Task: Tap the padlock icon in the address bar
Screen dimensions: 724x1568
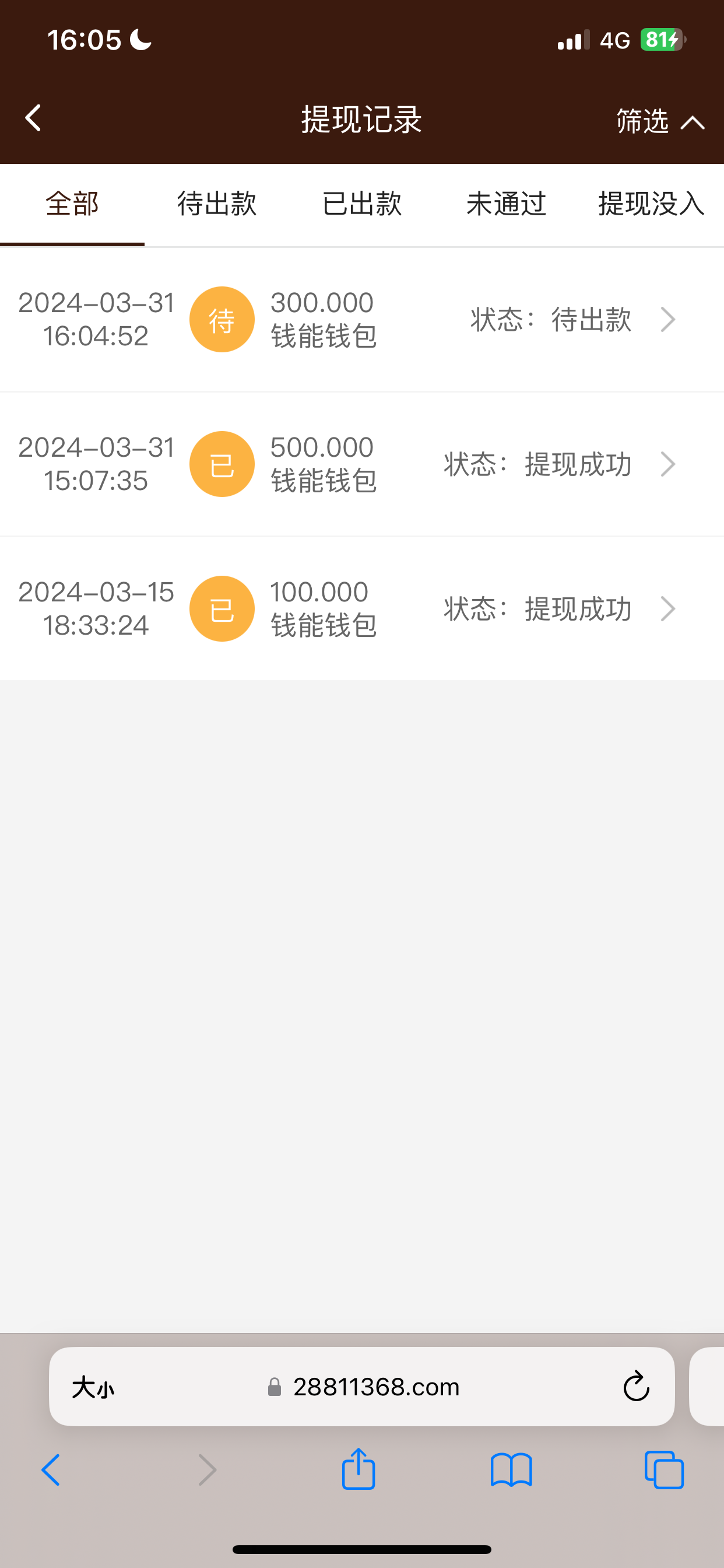Action: pos(275,1387)
